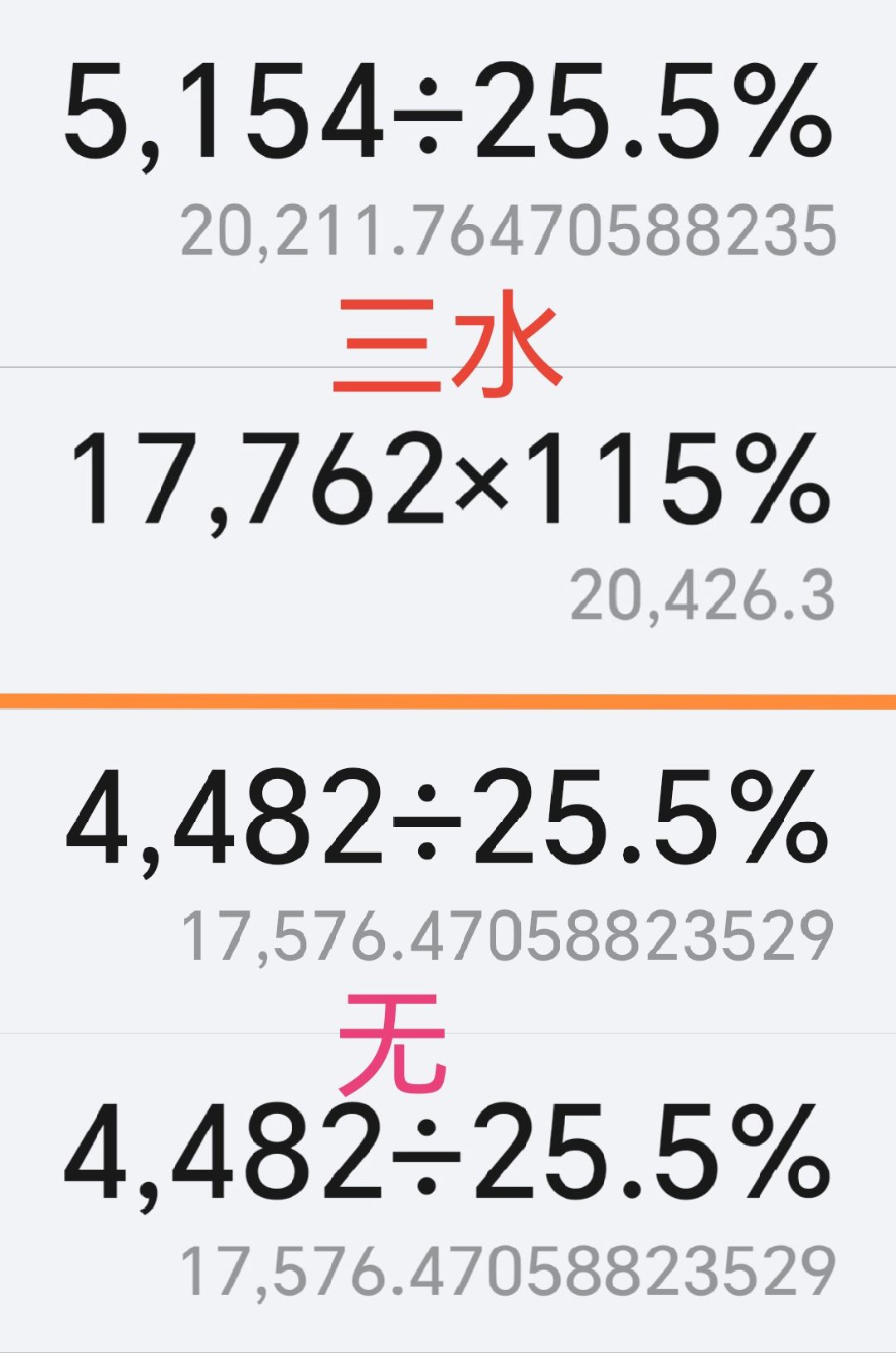Click the red label 三水
The image size is (896, 1353).
(448, 344)
